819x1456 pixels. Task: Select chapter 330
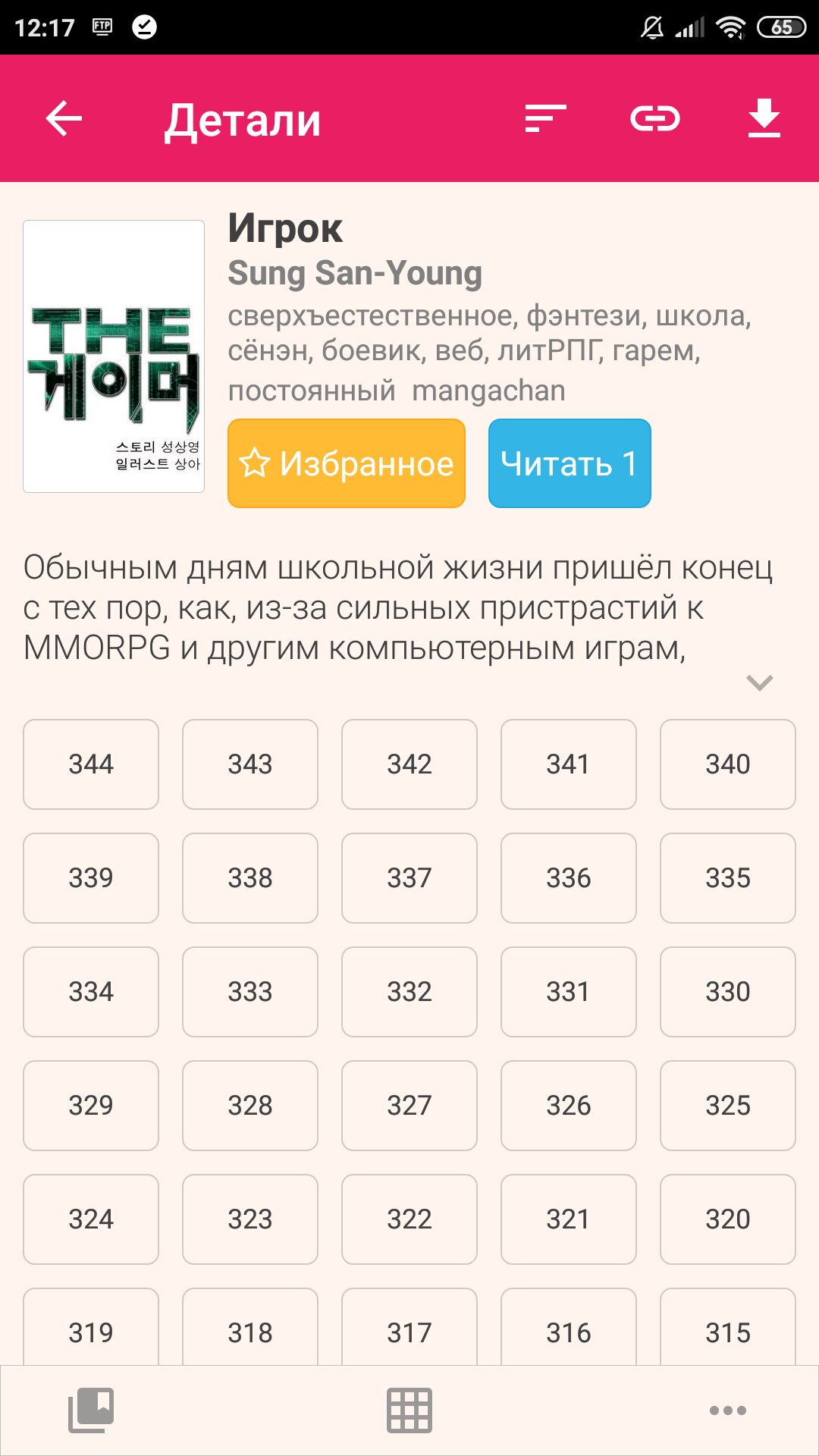728,992
